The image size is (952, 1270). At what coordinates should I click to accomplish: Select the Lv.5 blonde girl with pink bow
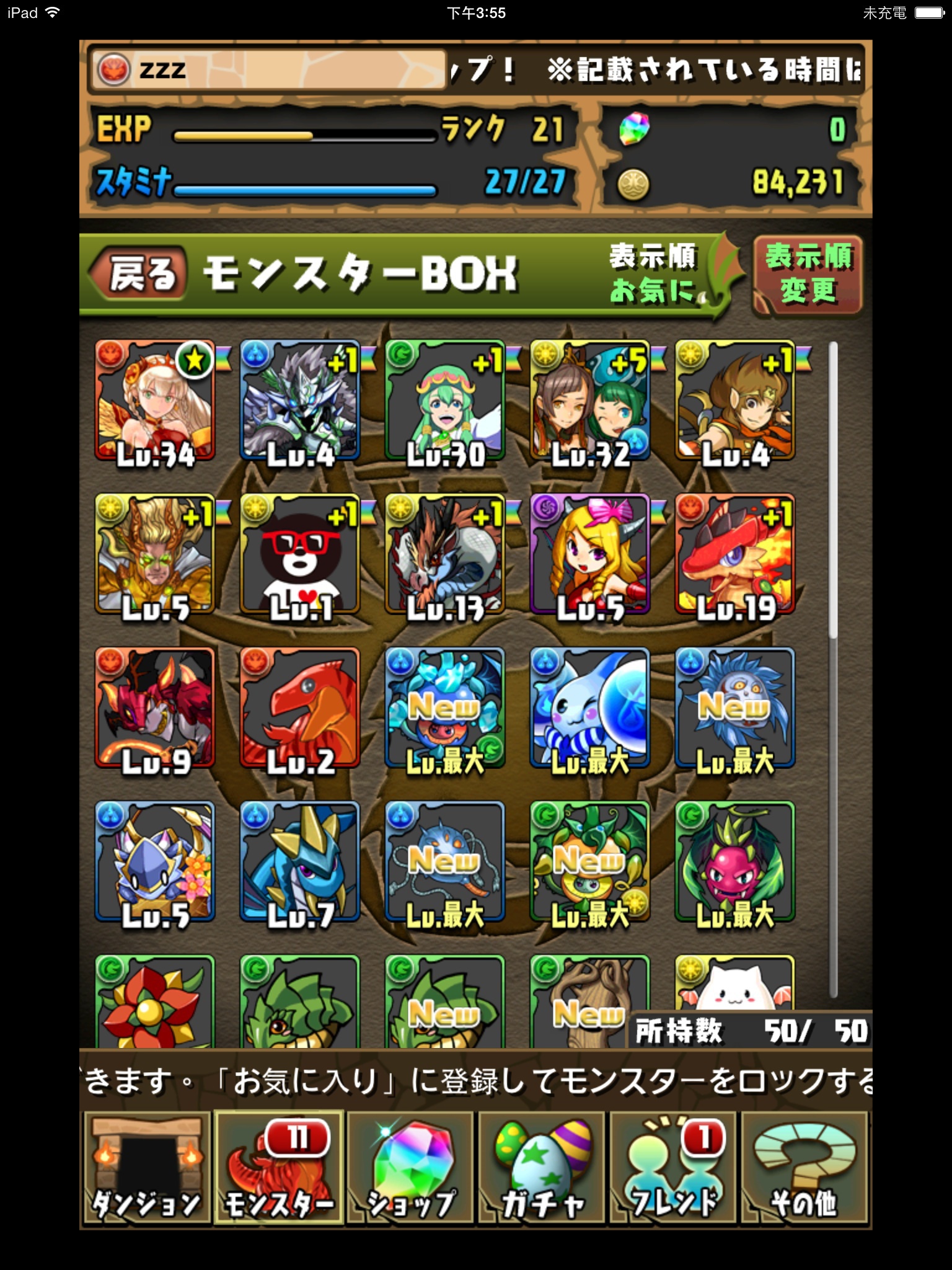click(x=590, y=554)
